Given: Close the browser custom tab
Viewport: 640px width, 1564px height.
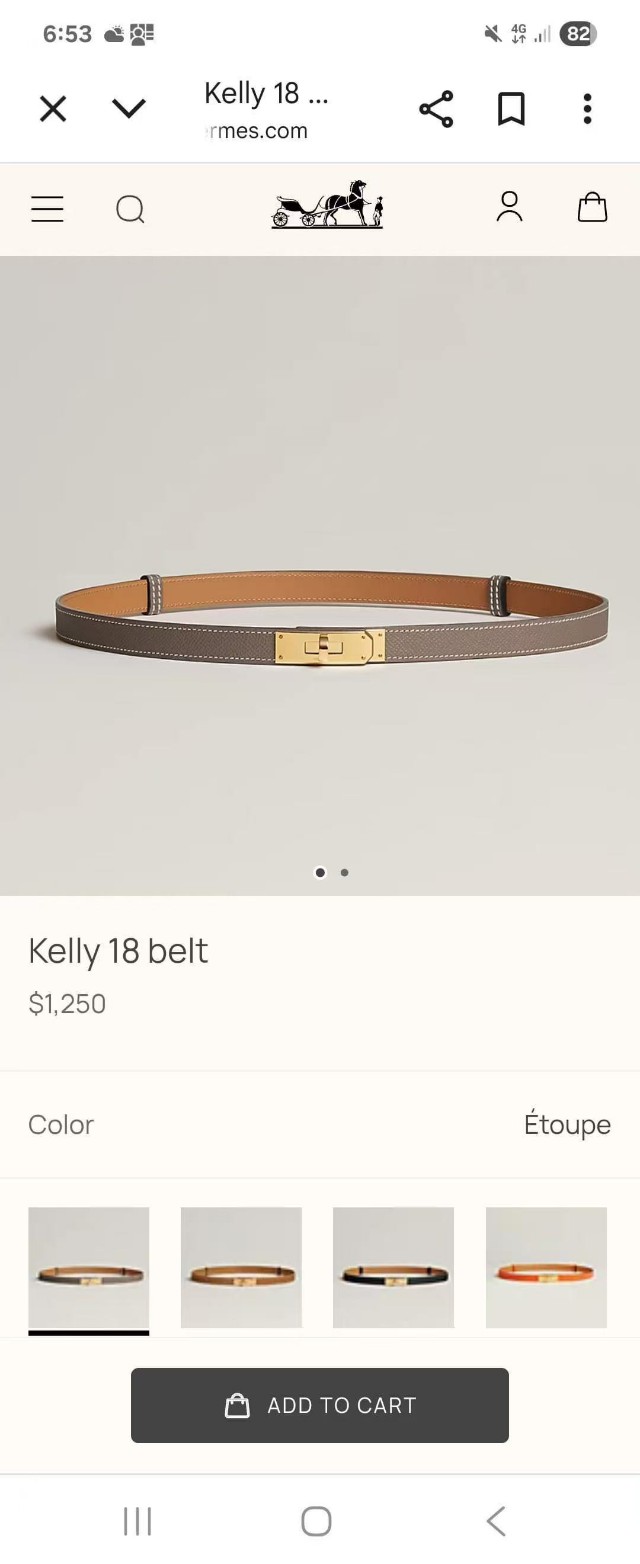Looking at the screenshot, I should click(53, 108).
